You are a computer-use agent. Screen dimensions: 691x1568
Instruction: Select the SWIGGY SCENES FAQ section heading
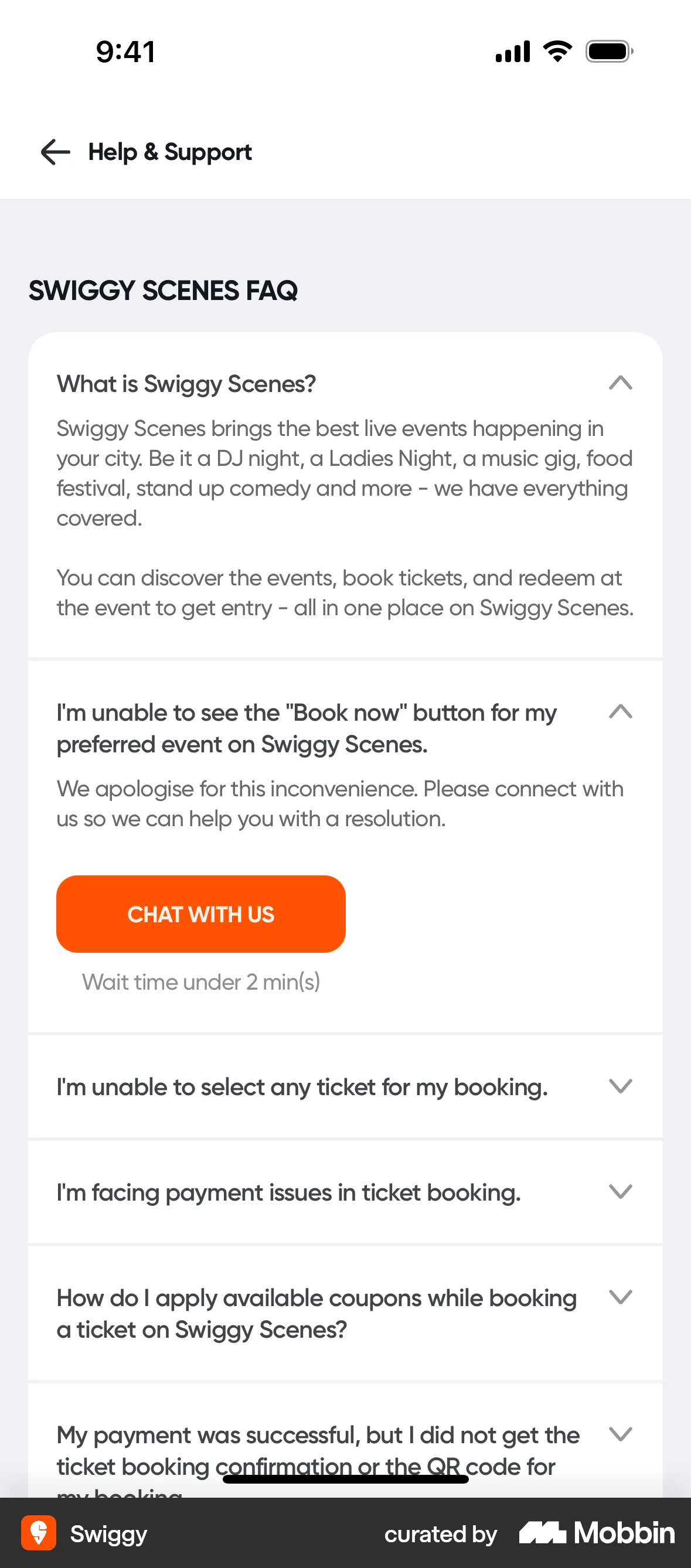point(163,291)
